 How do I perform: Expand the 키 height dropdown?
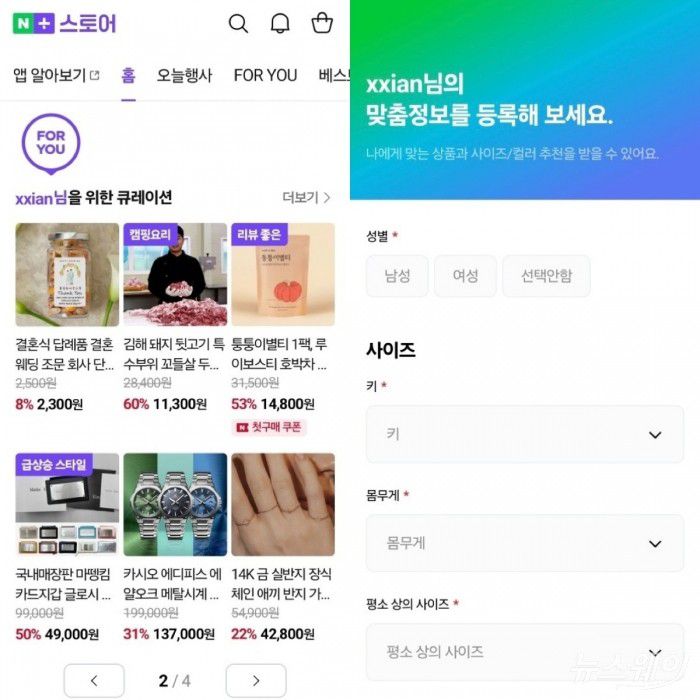pos(525,435)
